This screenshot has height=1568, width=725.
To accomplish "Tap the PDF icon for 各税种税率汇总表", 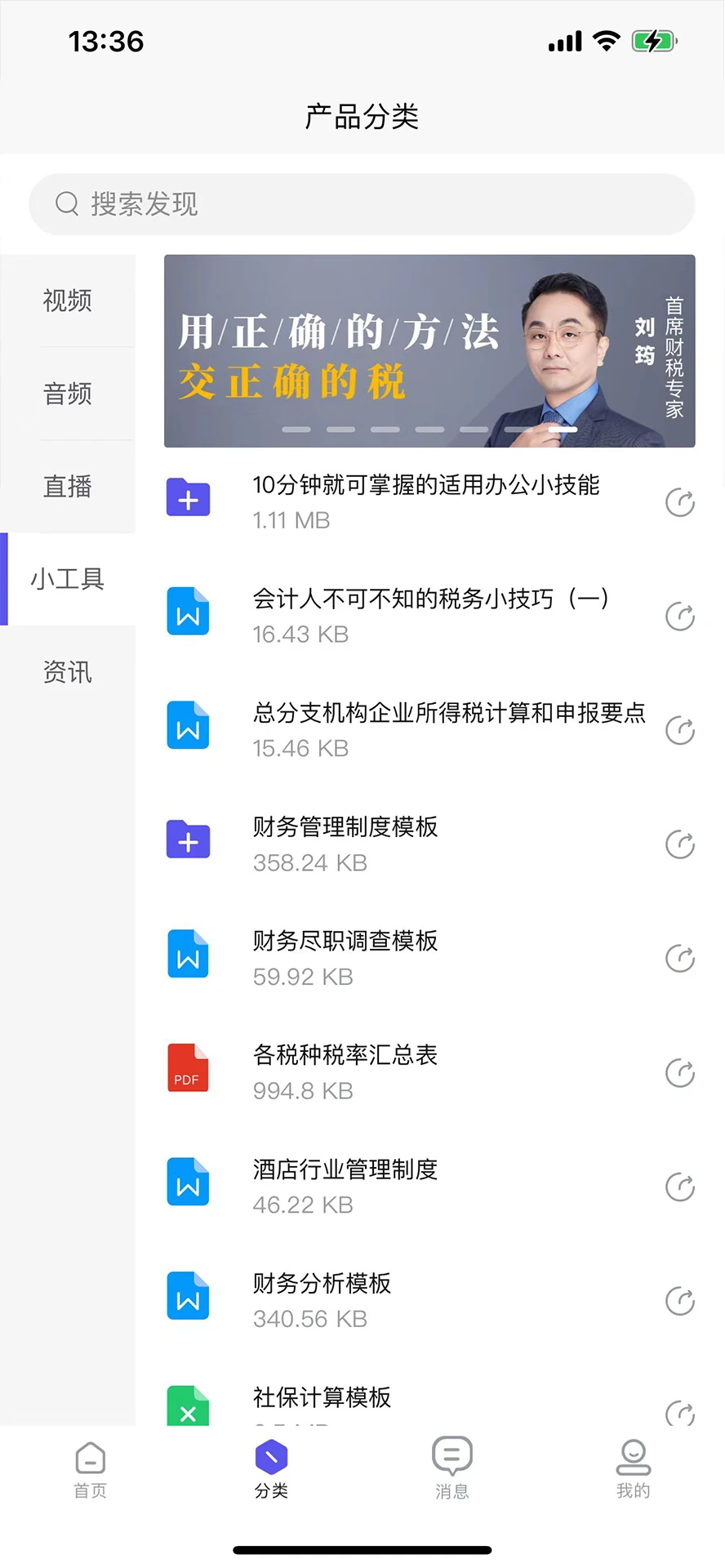I will coord(188,1067).
